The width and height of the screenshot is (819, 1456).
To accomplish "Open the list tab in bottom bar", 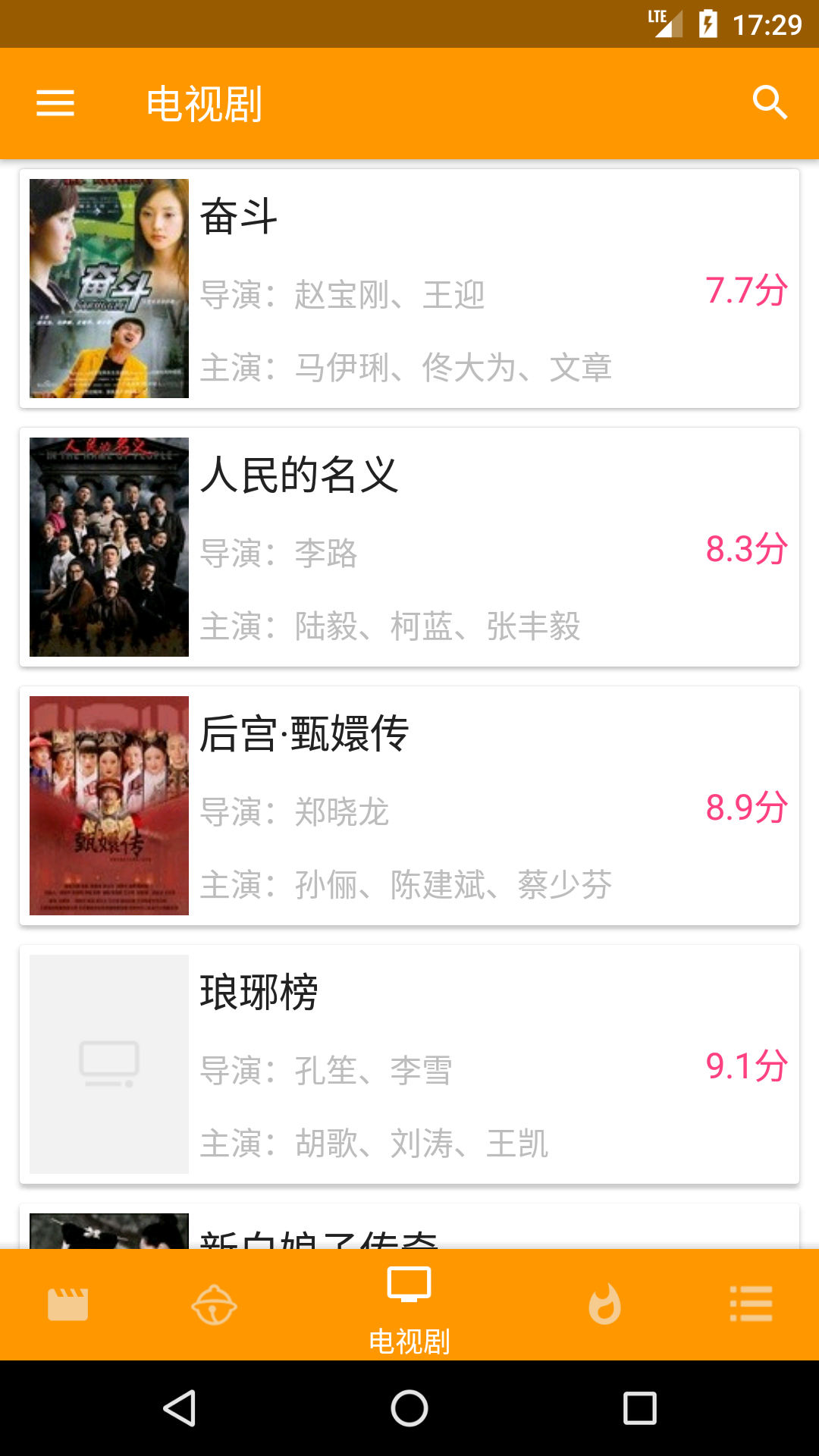I will (751, 1304).
